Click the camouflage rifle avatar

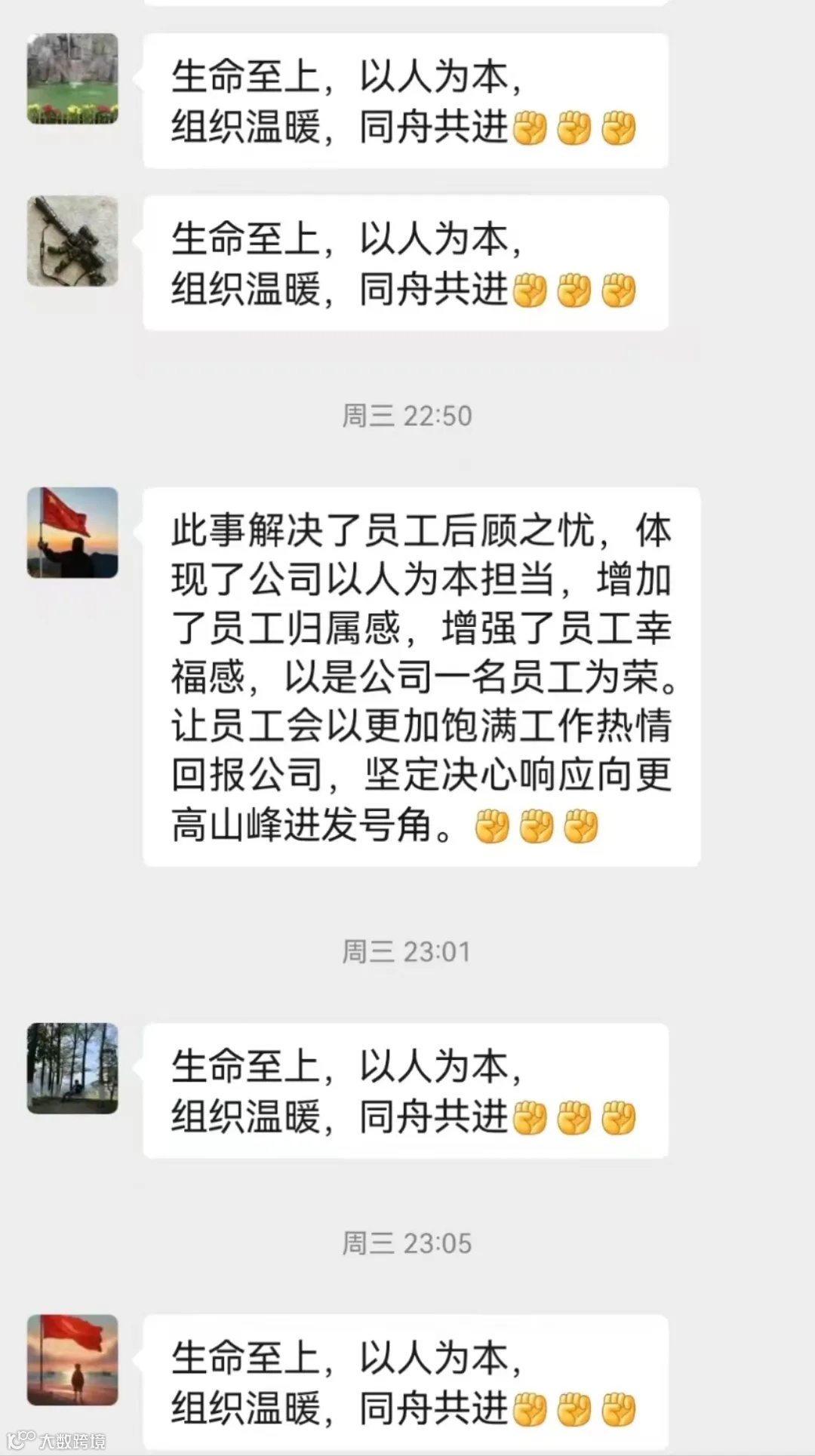point(72,239)
